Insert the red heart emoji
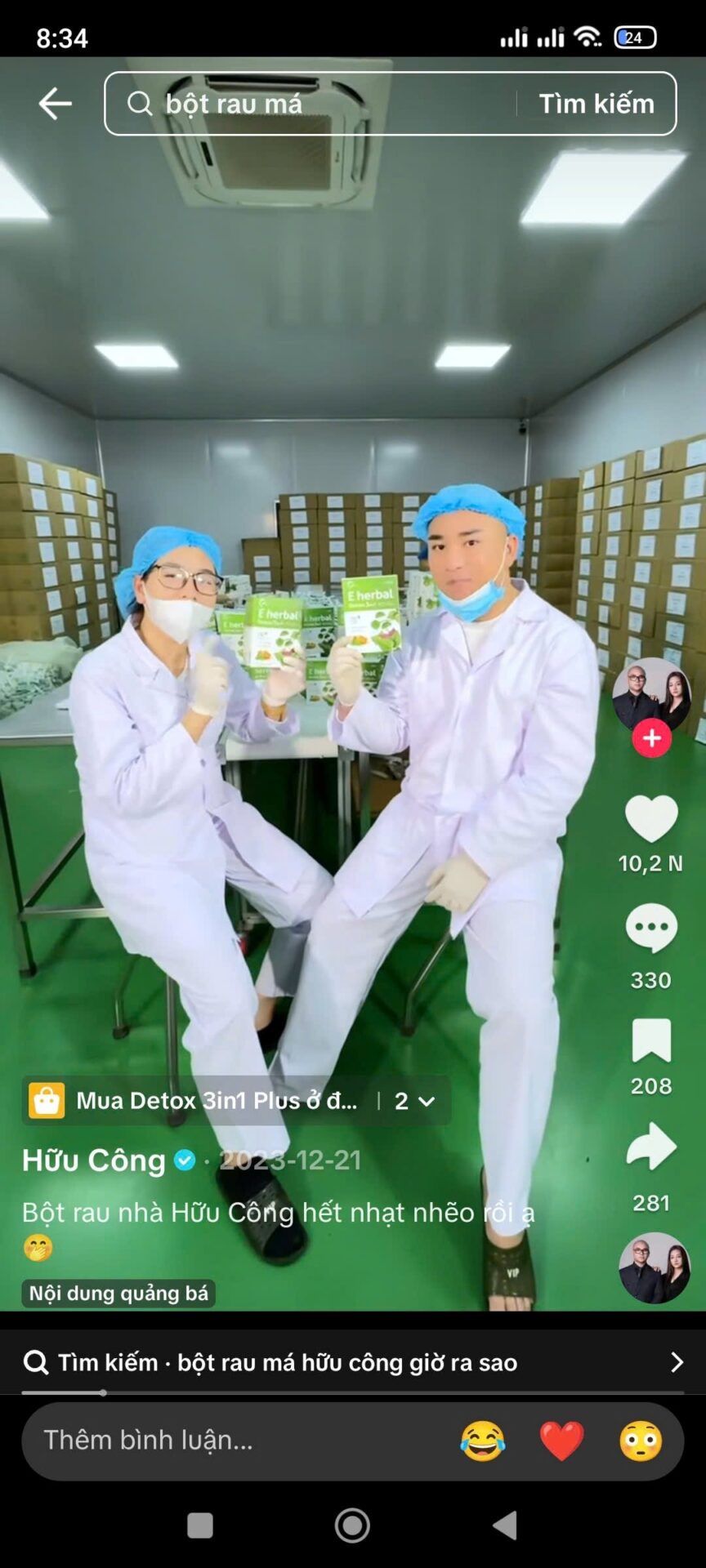The width and height of the screenshot is (706, 1568). coord(561,1440)
